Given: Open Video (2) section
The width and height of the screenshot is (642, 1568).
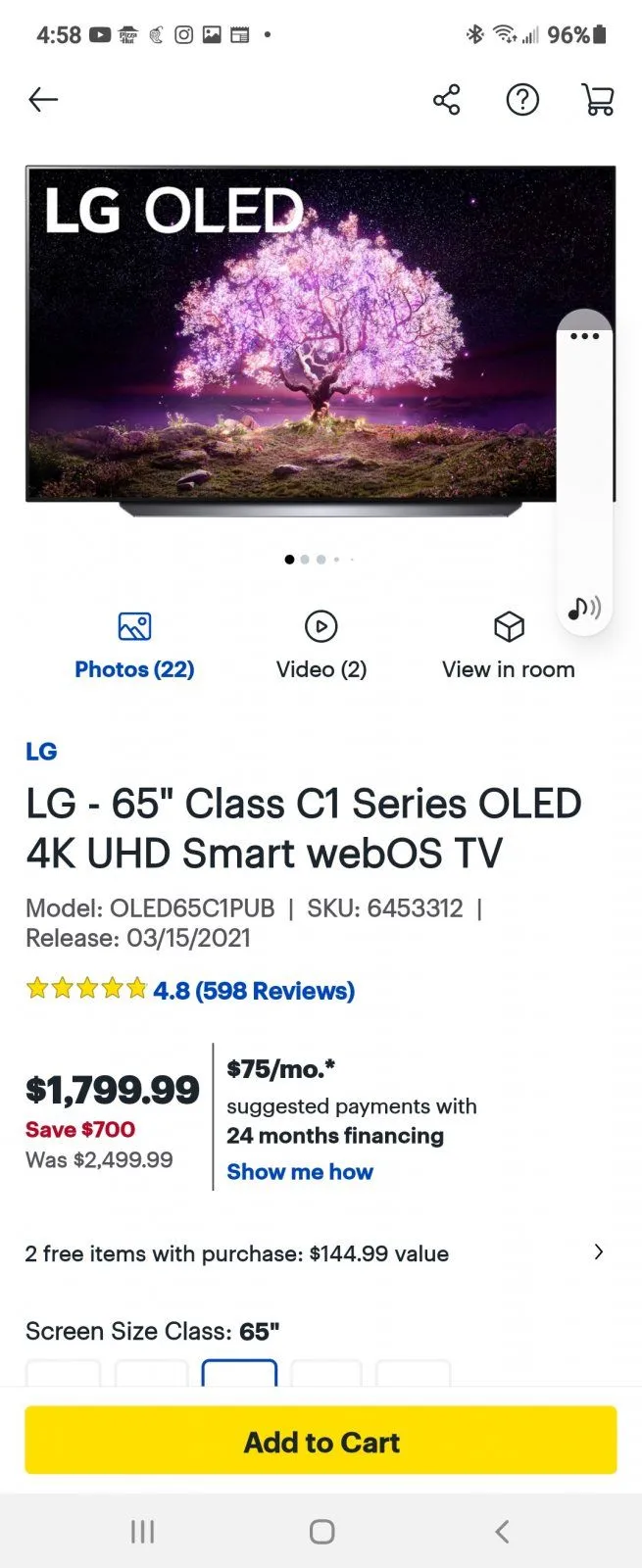Looking at the screenshot, I should tap(321, 645).
